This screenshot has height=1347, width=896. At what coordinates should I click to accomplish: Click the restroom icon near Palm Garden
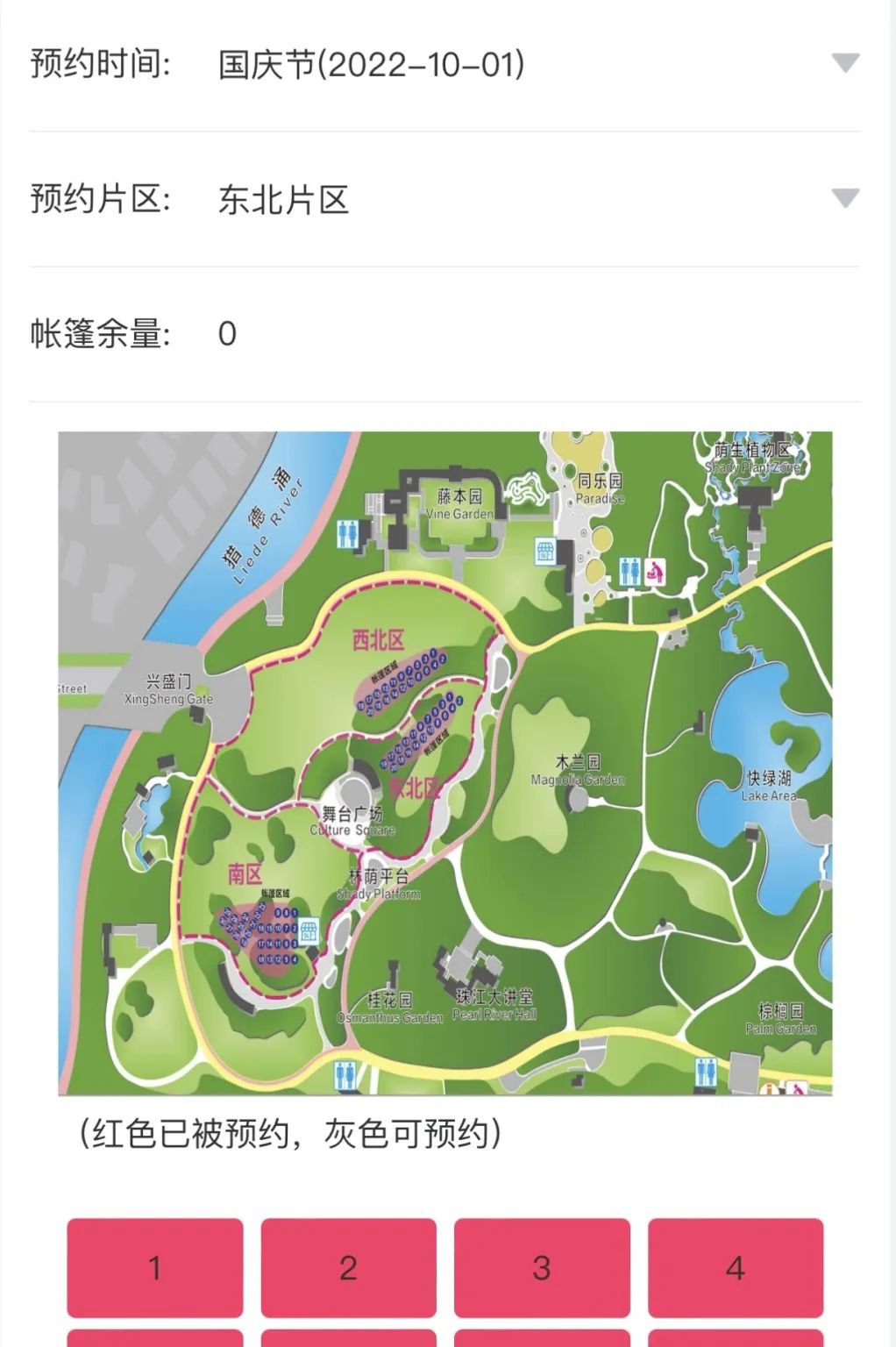pyautogui.click(x=705, y=1073)
